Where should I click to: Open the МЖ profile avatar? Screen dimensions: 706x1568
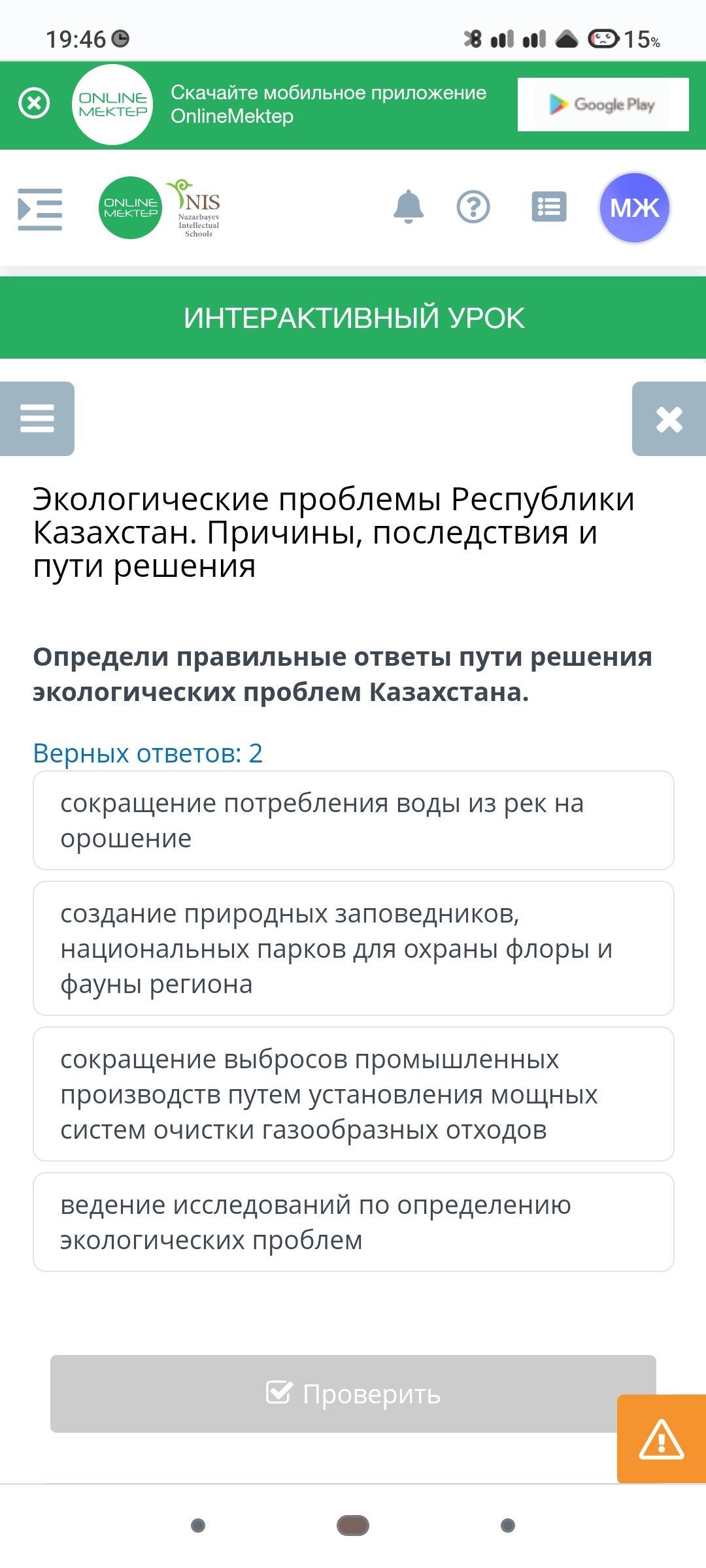(635, 208)
